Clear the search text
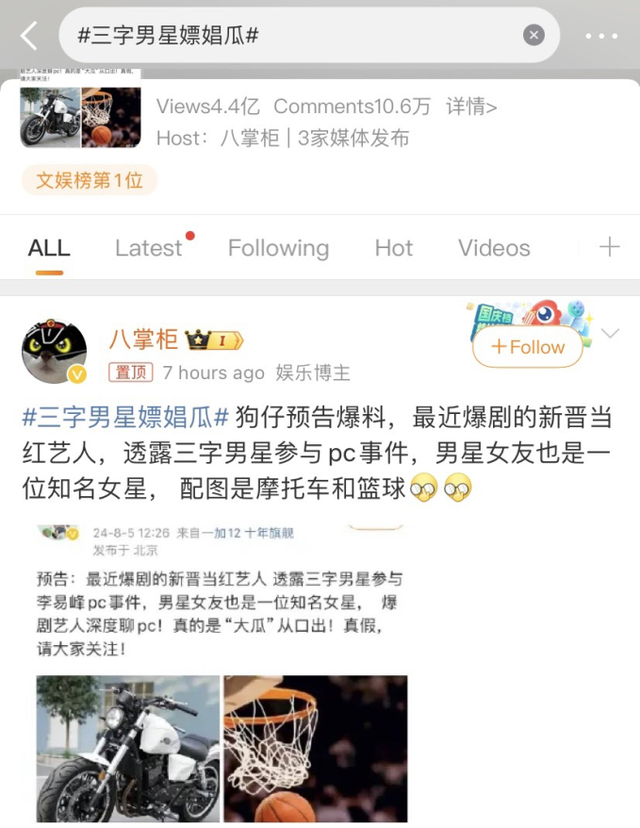640x828 pixels. coord(534,36)
